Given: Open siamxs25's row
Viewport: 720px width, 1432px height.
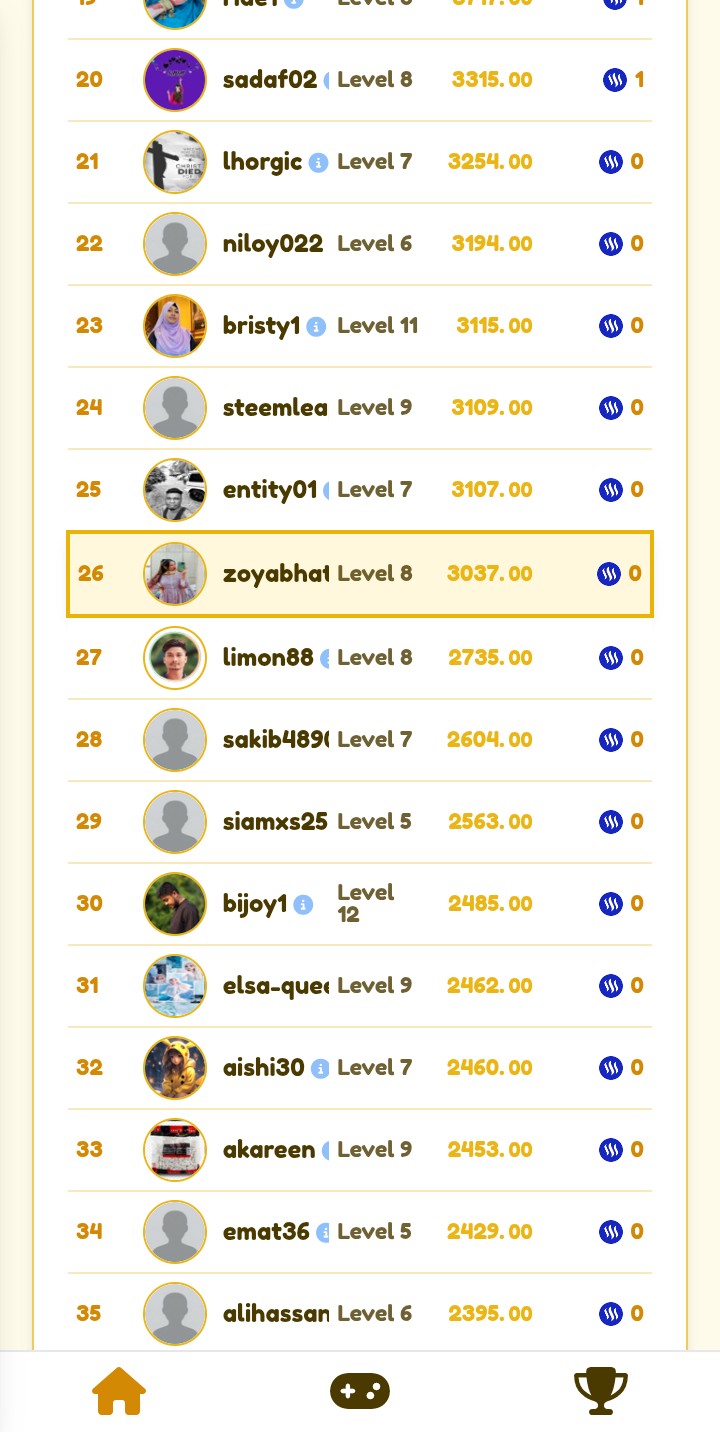Looking at the screenshot, I should (x=360, y=822).
